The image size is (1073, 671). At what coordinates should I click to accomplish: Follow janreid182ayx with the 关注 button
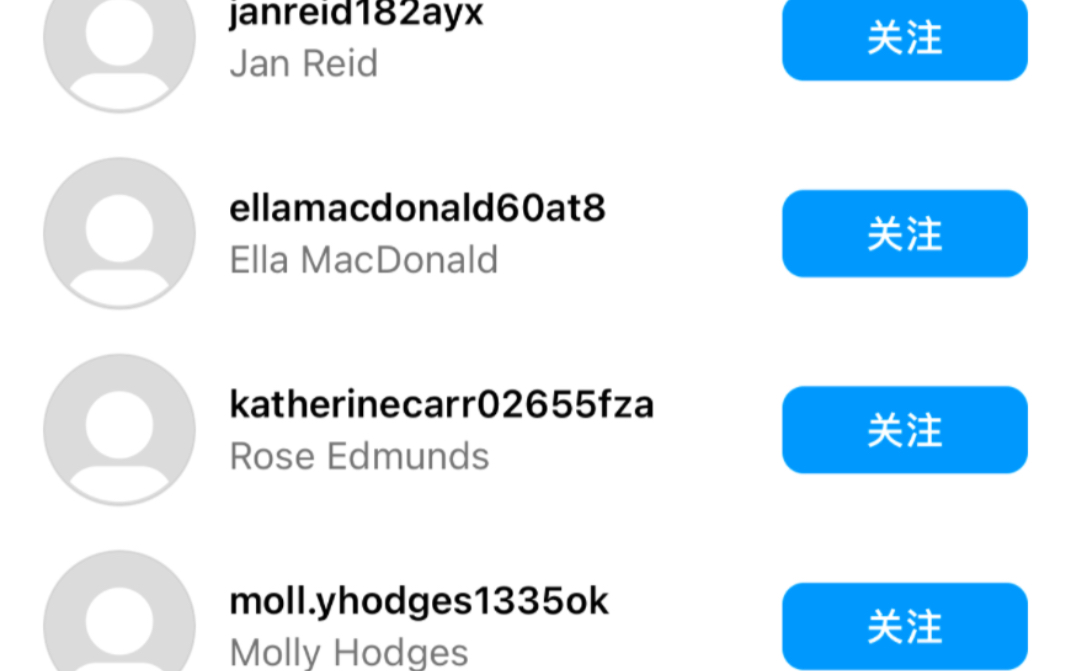(904, 40)
